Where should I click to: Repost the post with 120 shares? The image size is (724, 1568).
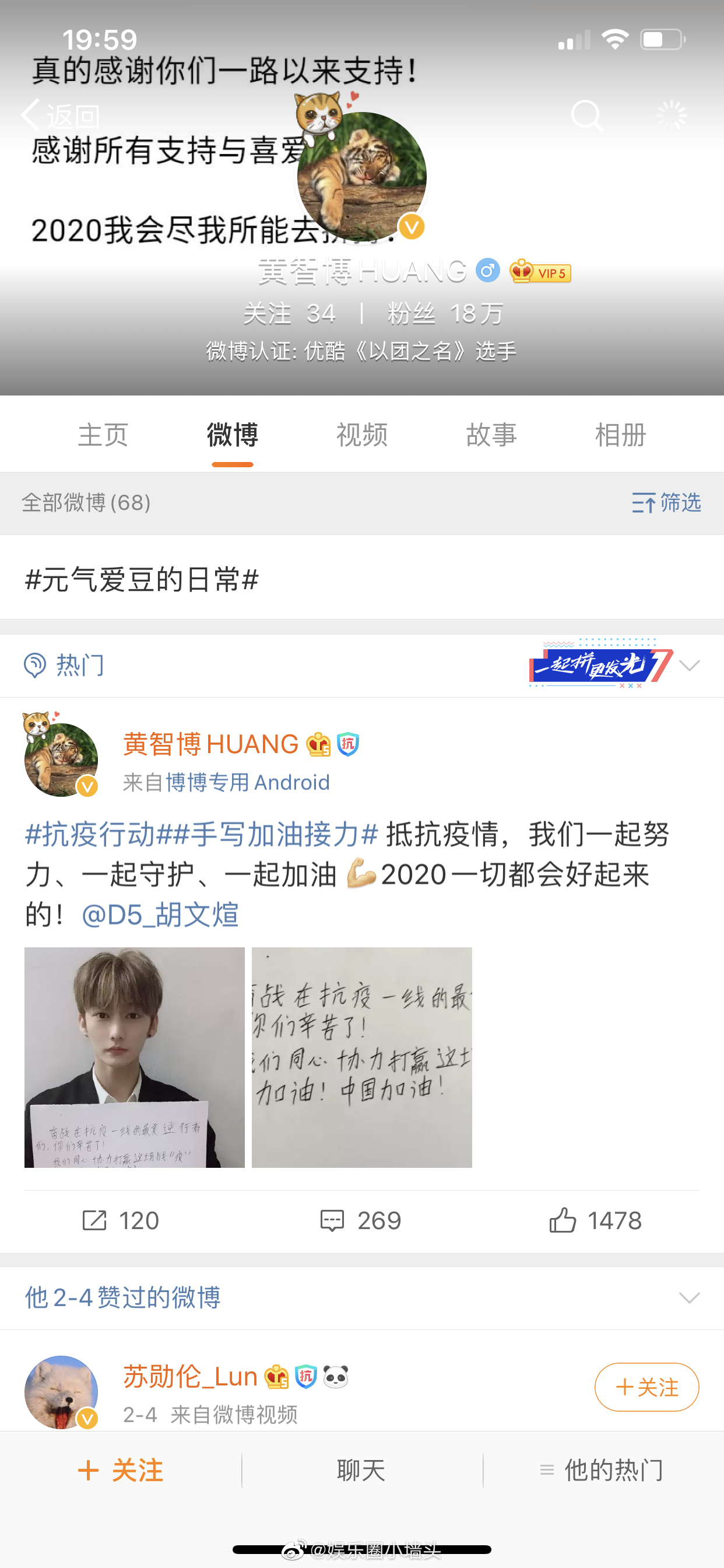pos(121,1220)
